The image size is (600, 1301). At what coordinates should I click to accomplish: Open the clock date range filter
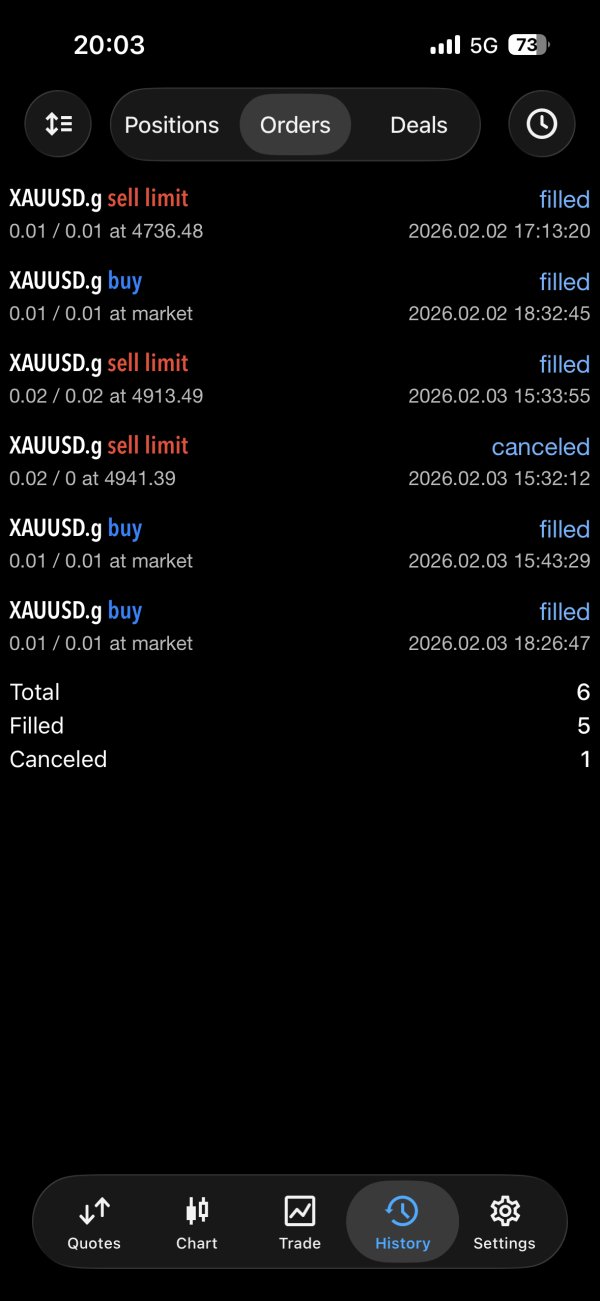pos(541,124)
